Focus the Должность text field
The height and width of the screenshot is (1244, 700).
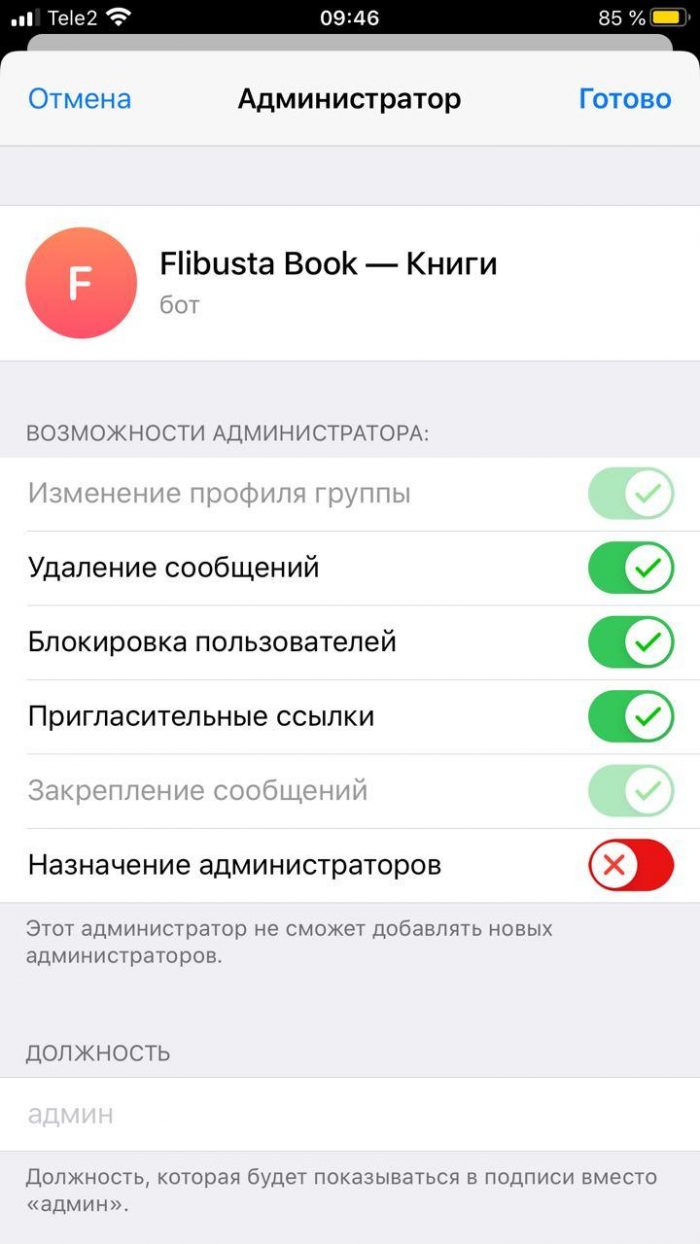coord(350,1114)
